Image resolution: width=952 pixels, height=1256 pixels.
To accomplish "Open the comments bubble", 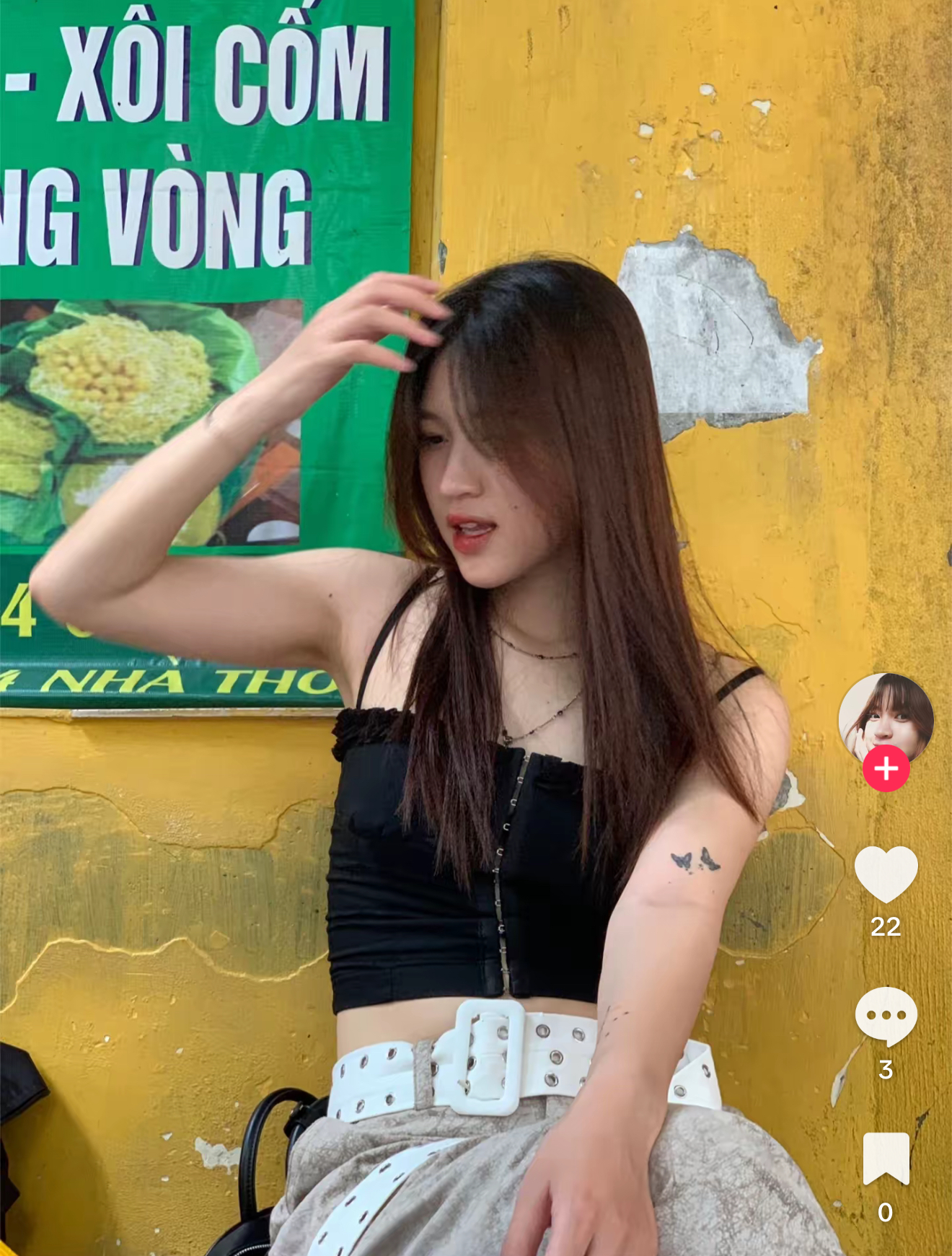I will click(886, 1015).
